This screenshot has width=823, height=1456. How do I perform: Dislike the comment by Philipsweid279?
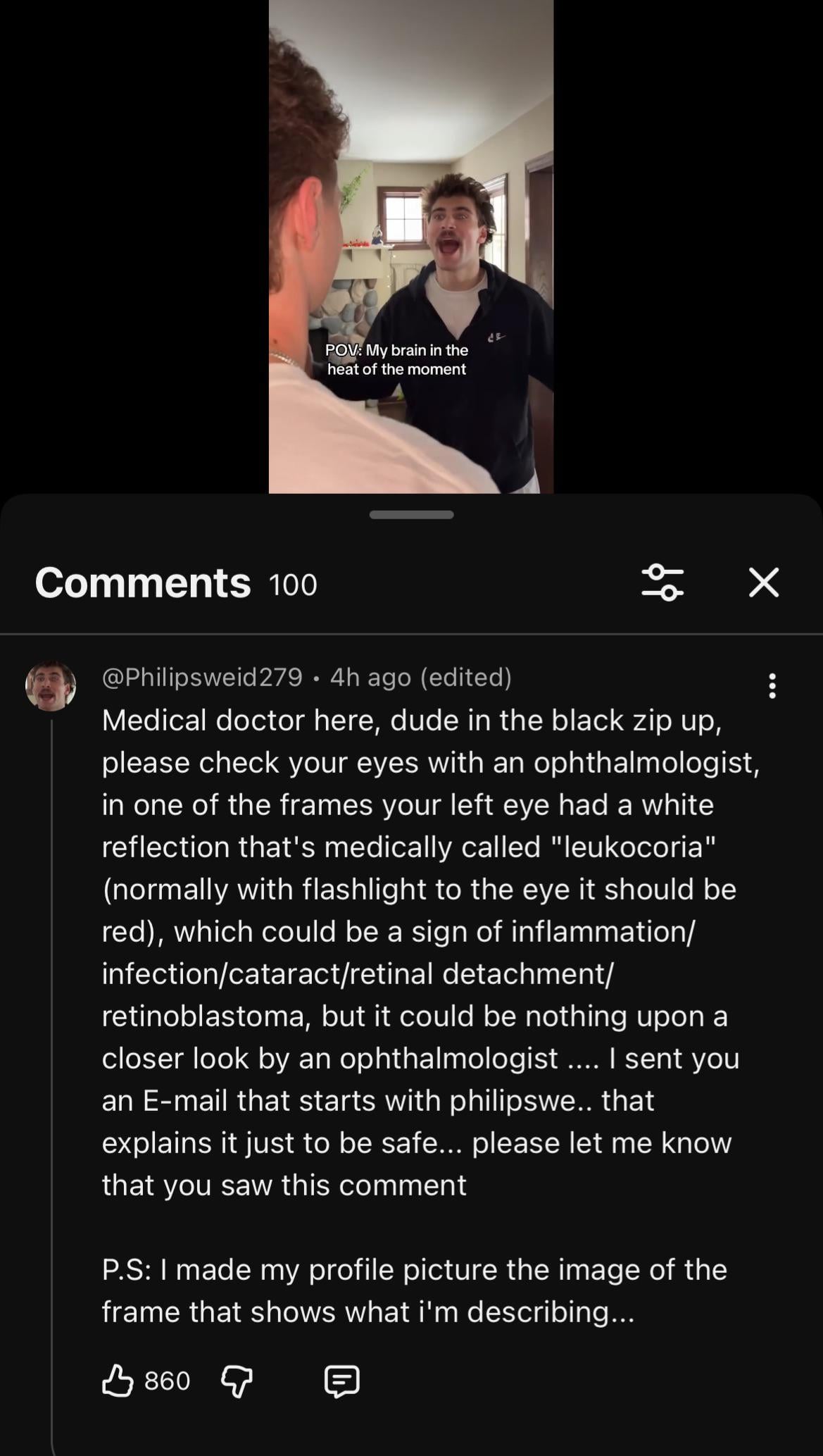click(237, 1381)
